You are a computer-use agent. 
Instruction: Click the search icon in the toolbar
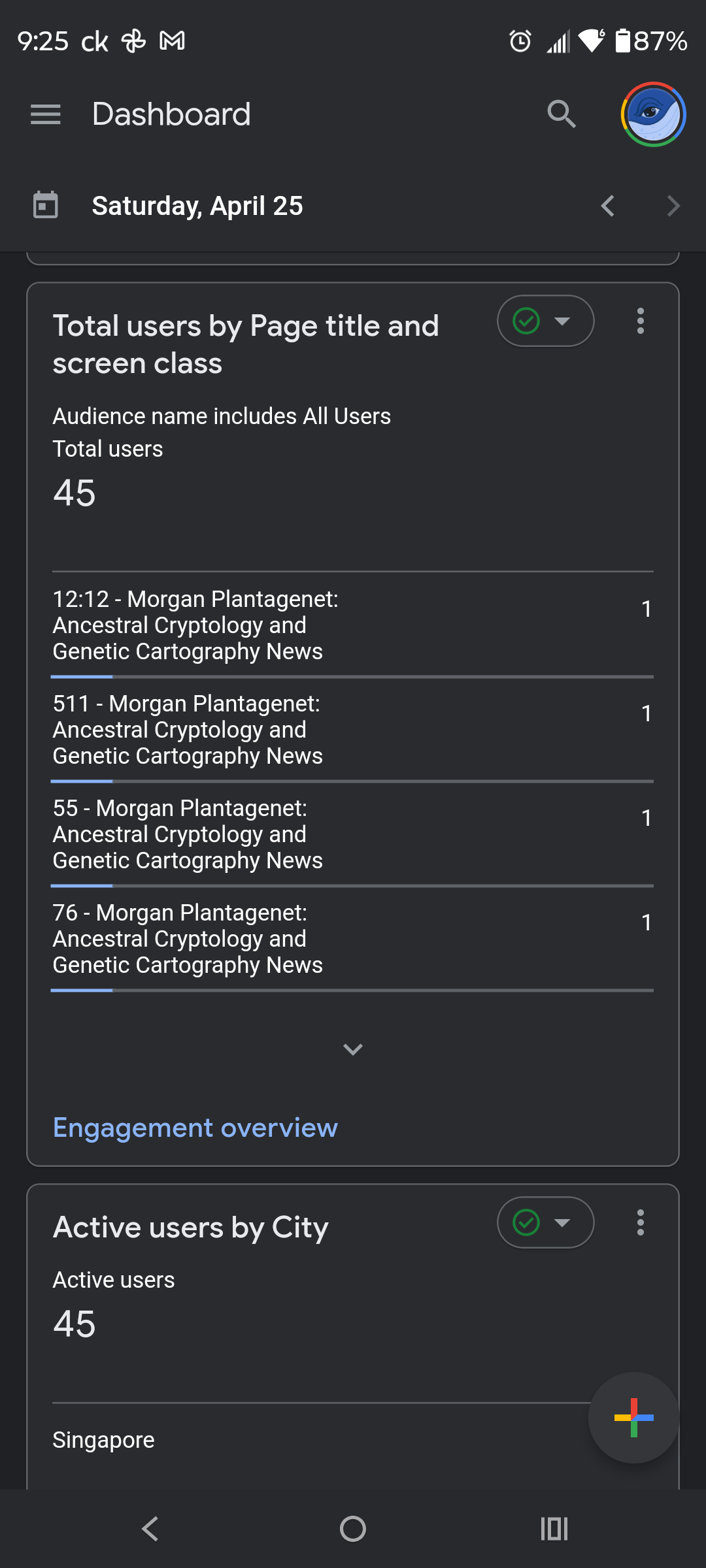[x=561, y=114]
